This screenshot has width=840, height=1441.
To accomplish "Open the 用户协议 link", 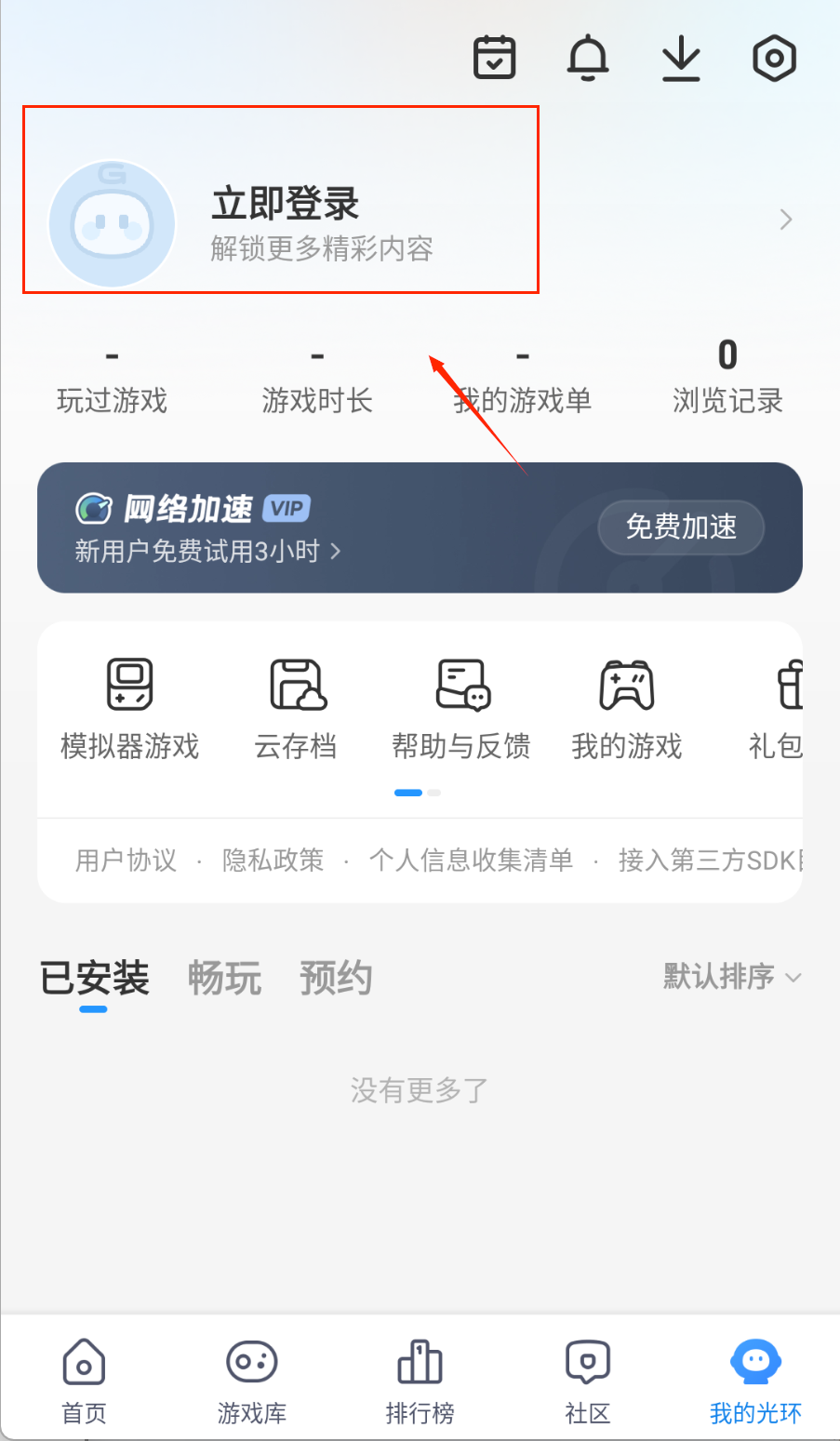I will click(x=126, y=861).
